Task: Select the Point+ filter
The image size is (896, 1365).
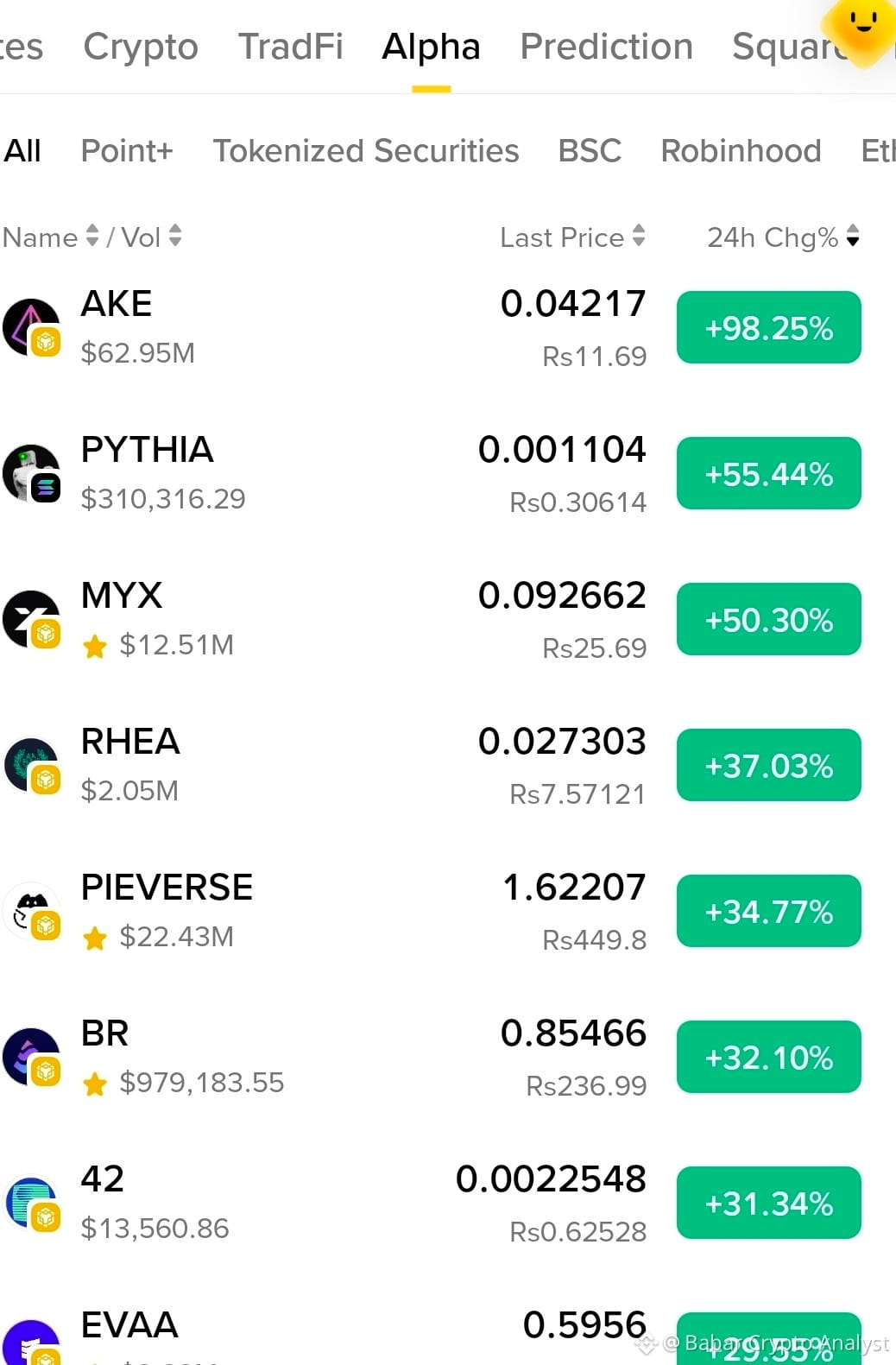Action: 127,151
